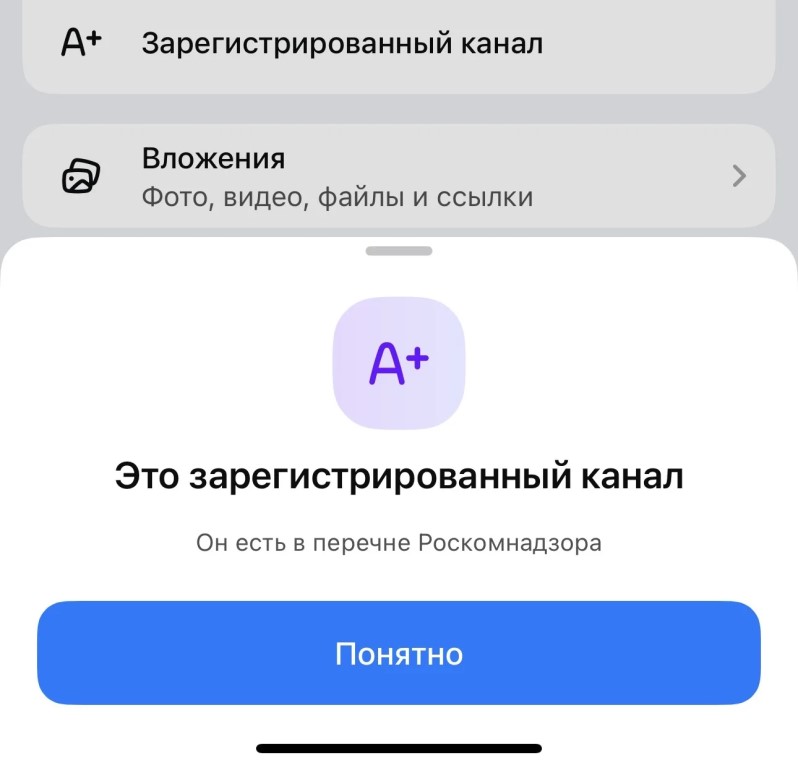The width and height of the screenshot is (798, 768).
Task: Tap the Понятно button
Action: click(398, 653)
